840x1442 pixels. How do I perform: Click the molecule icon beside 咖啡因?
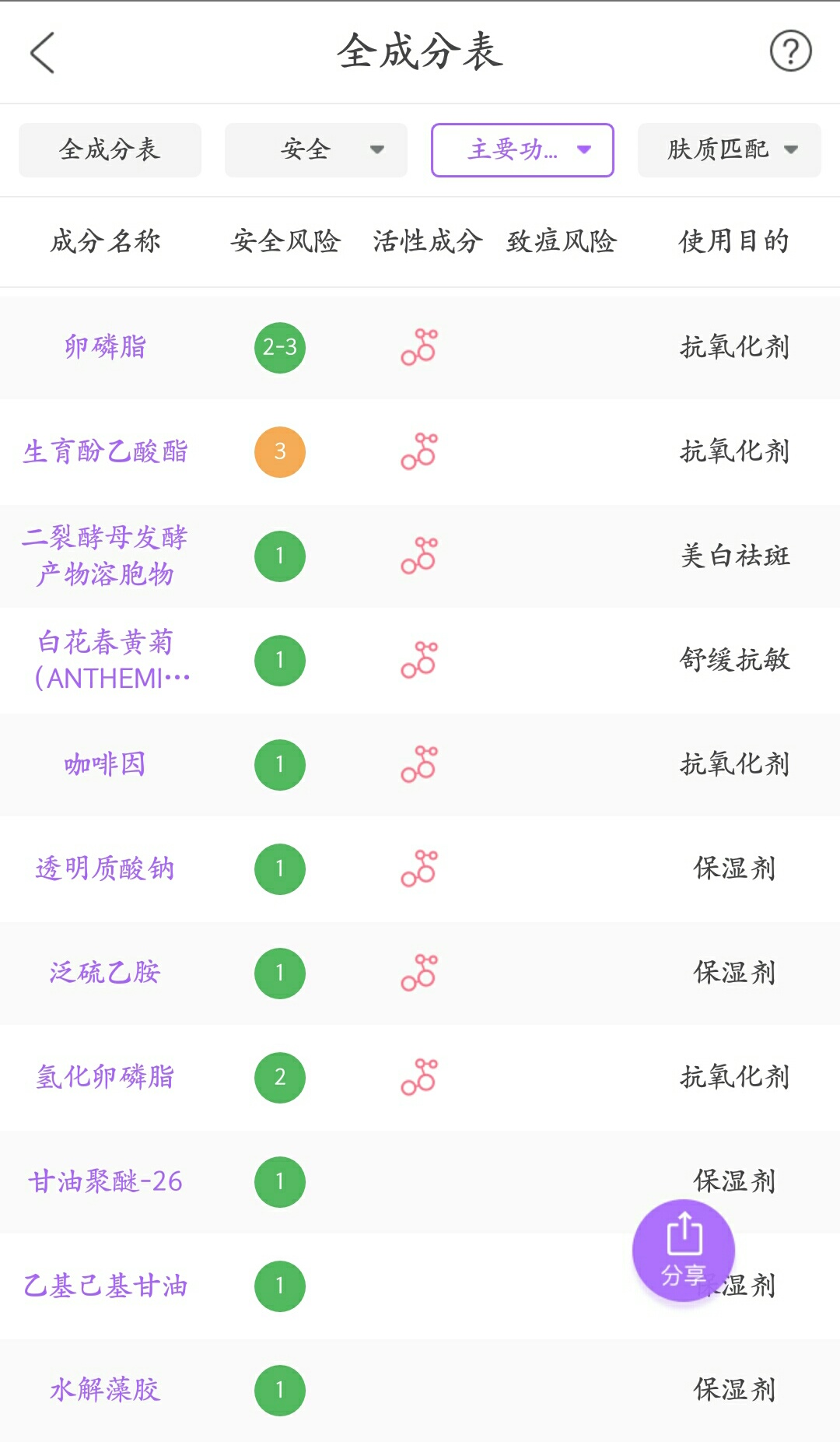(418, 764)
